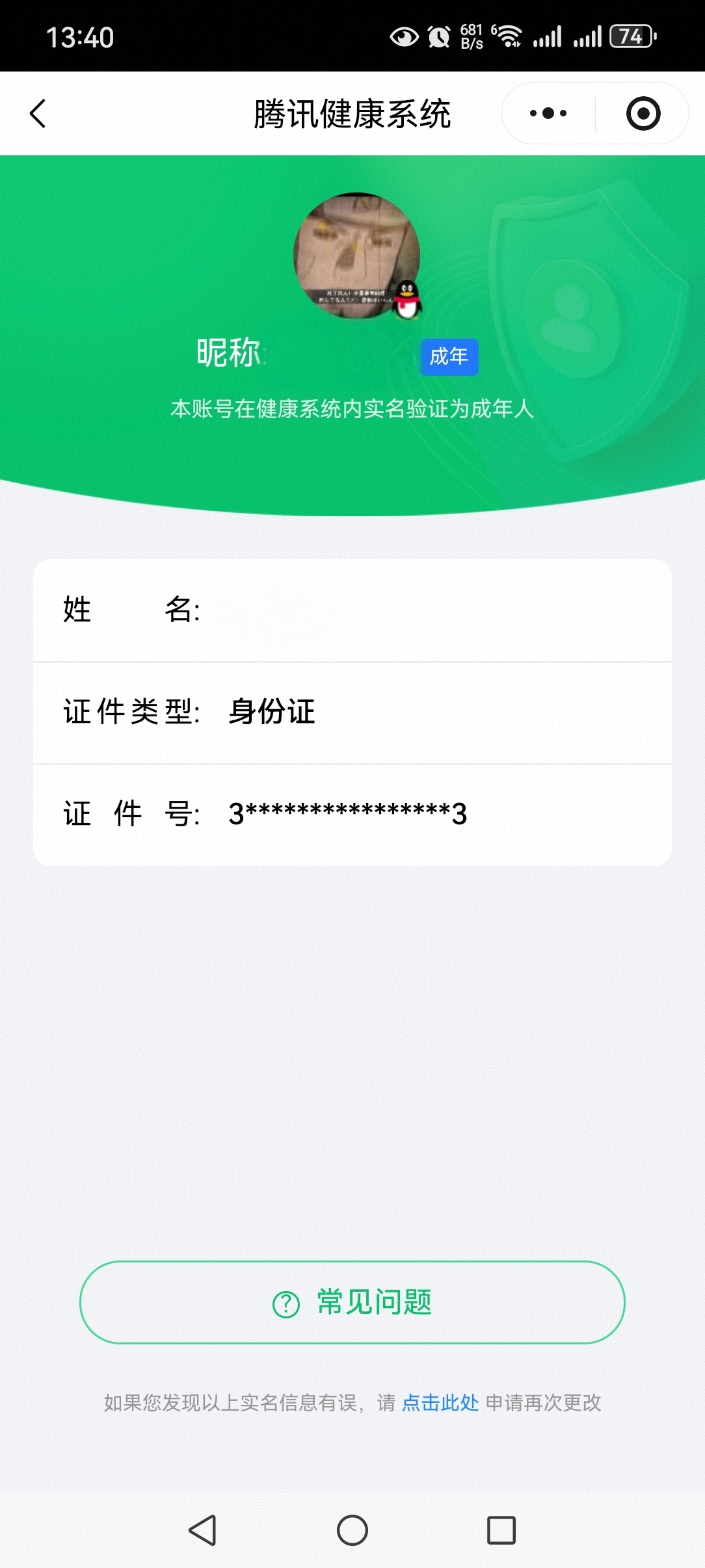The height and width of the screenshot is (1568, 705).
Task: Open the mini program three-dot menu
Action: coord(548,114)
